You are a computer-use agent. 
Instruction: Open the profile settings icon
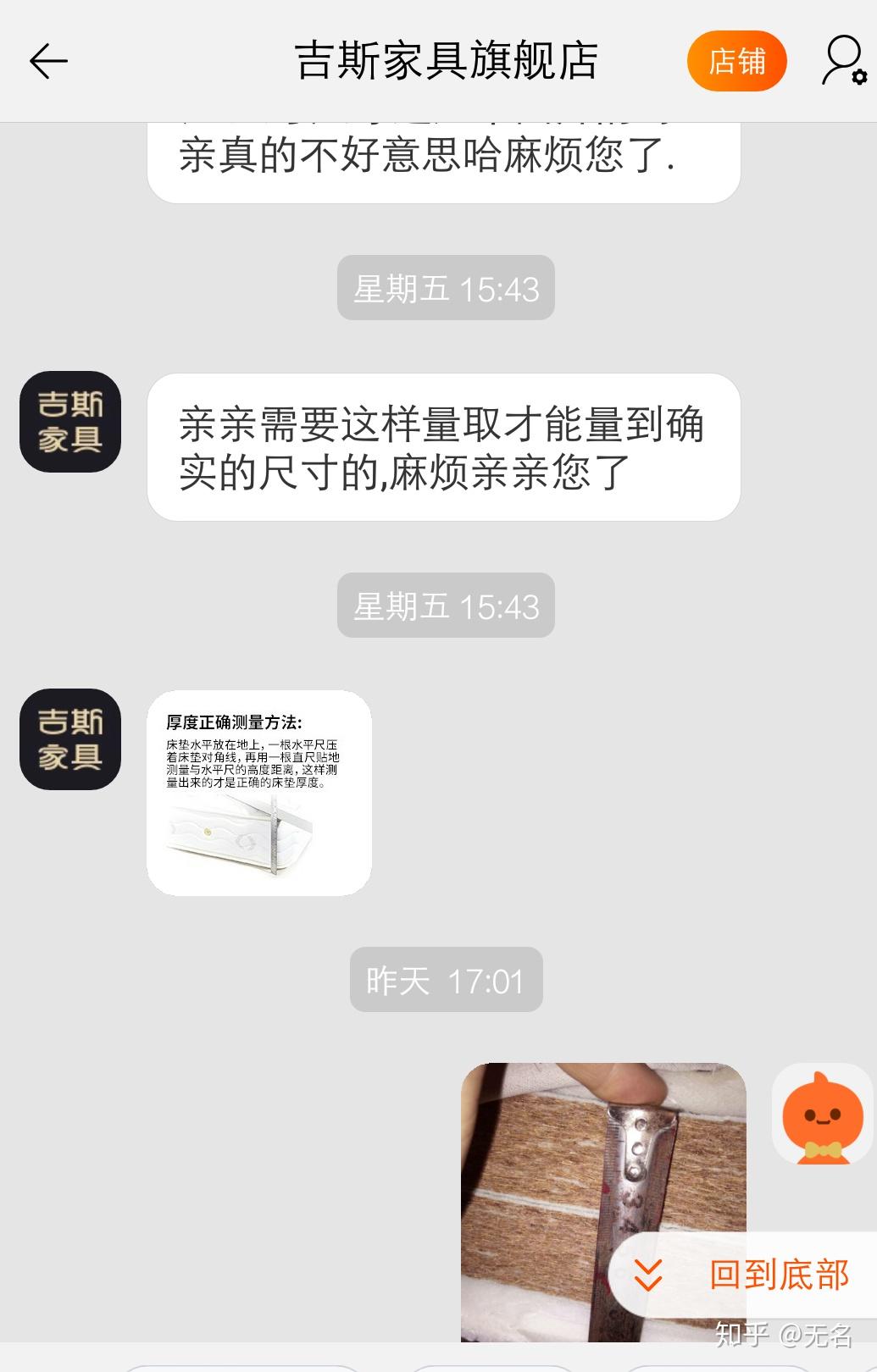[843, 61]
